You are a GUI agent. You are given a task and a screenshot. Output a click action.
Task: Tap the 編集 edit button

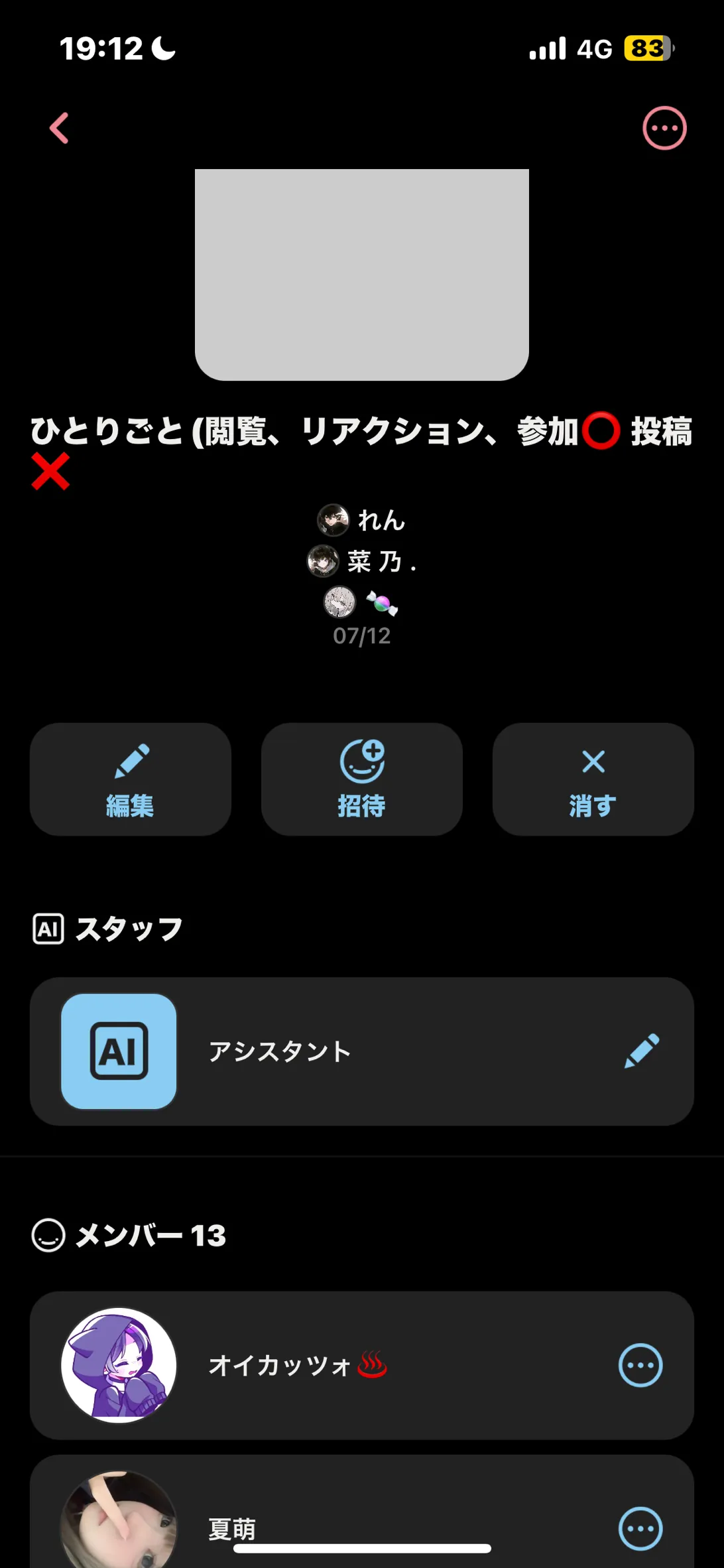(x=131, y=779)
